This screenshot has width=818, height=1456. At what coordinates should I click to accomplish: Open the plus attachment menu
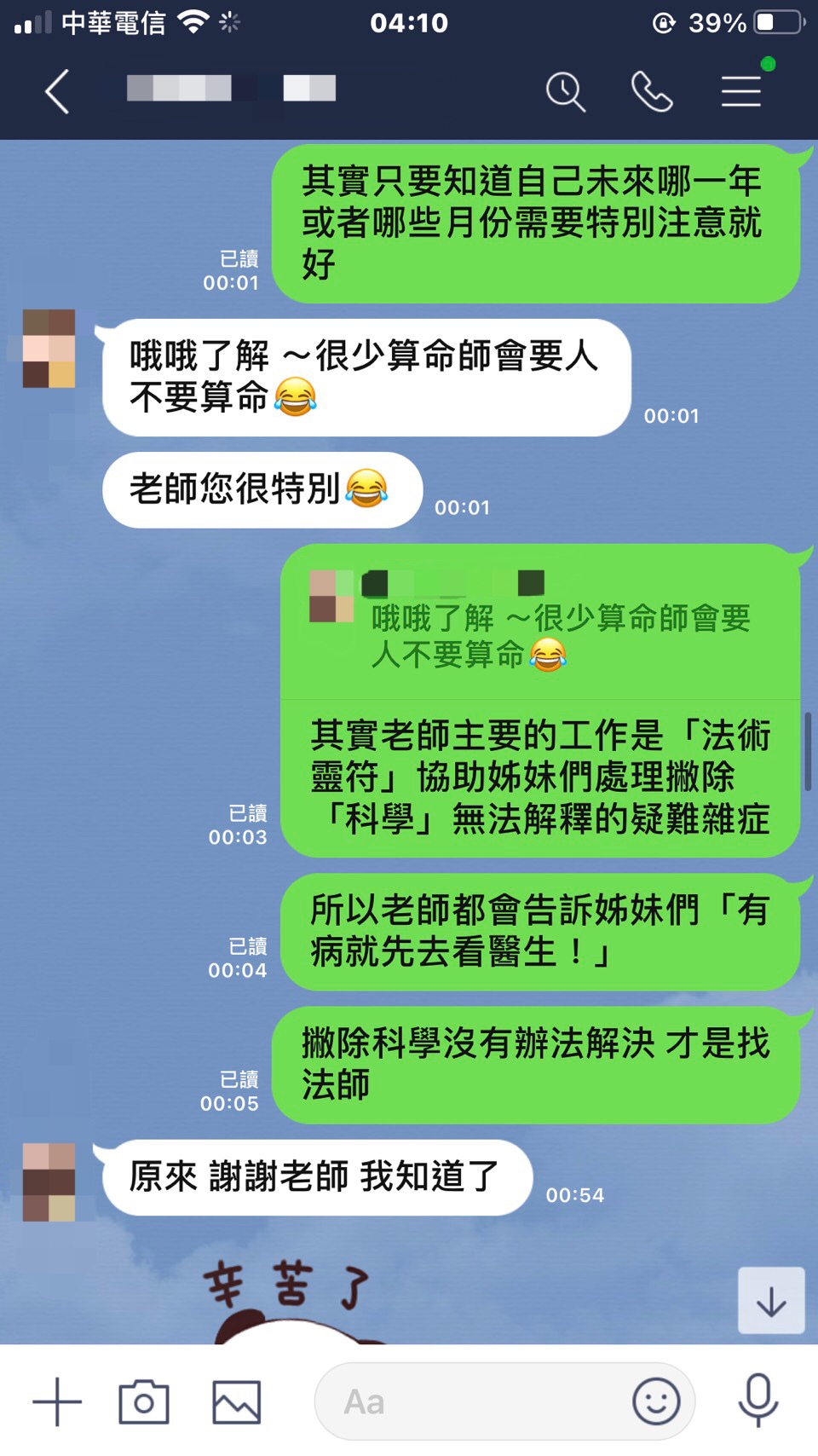57,1402
